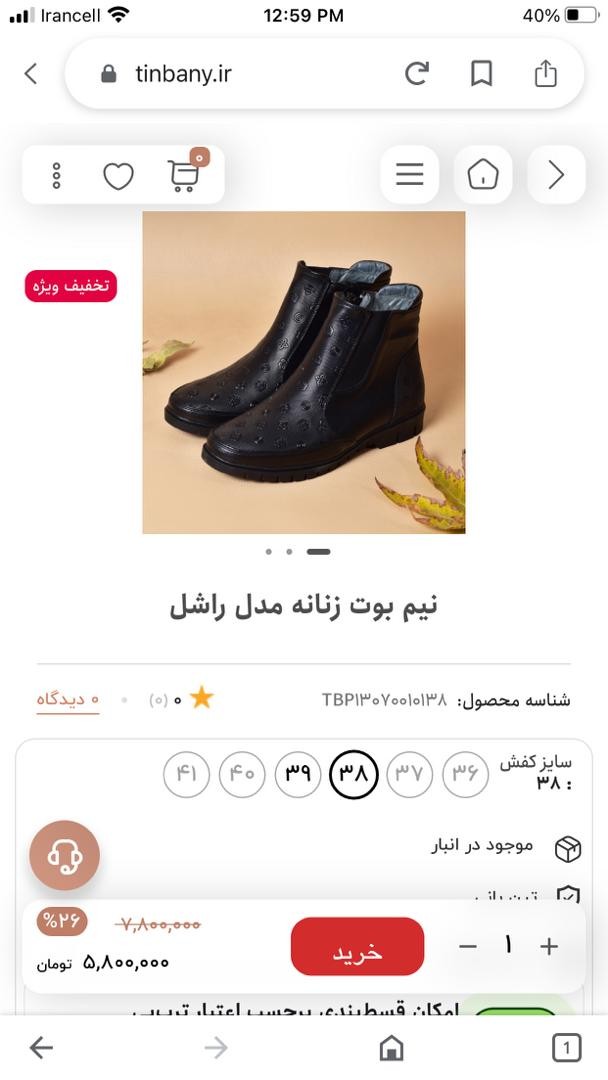Viewport: 608px width, 1080px height.
Task: Go back using the browser back chevron
Action: click(x=31, y=73)
